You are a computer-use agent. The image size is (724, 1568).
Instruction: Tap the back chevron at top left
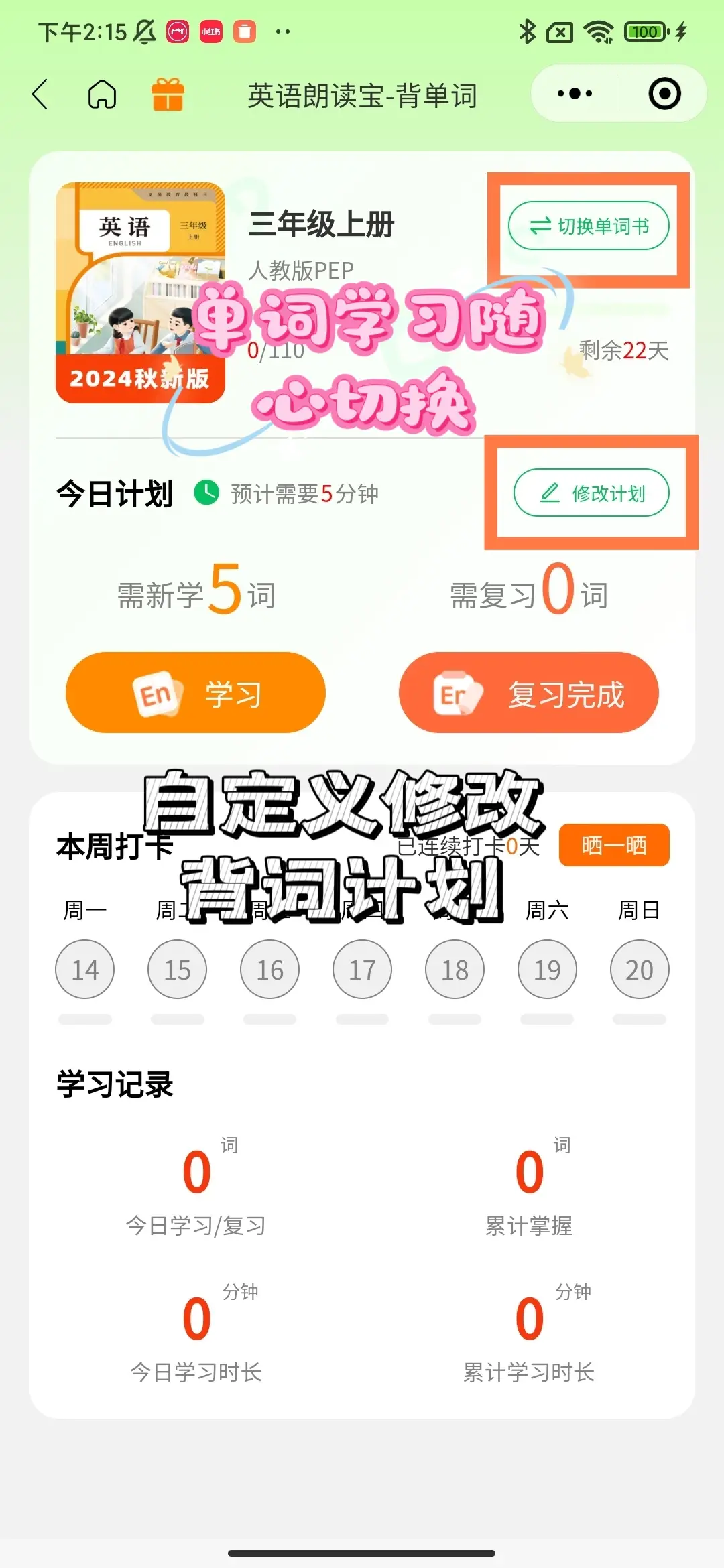pos(40,94)
